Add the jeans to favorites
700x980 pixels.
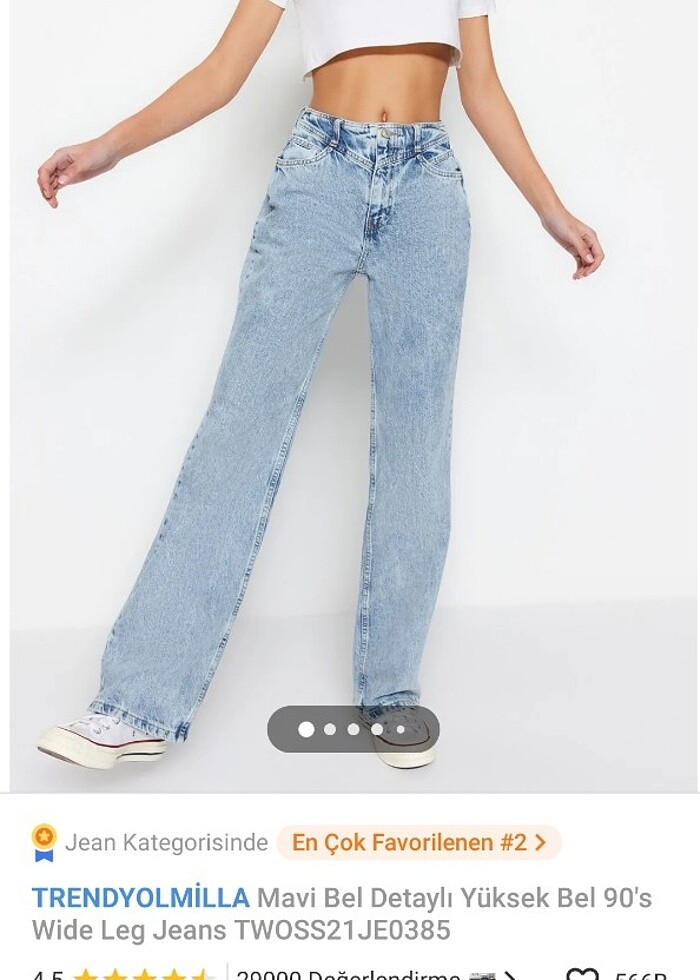point(582,974)
